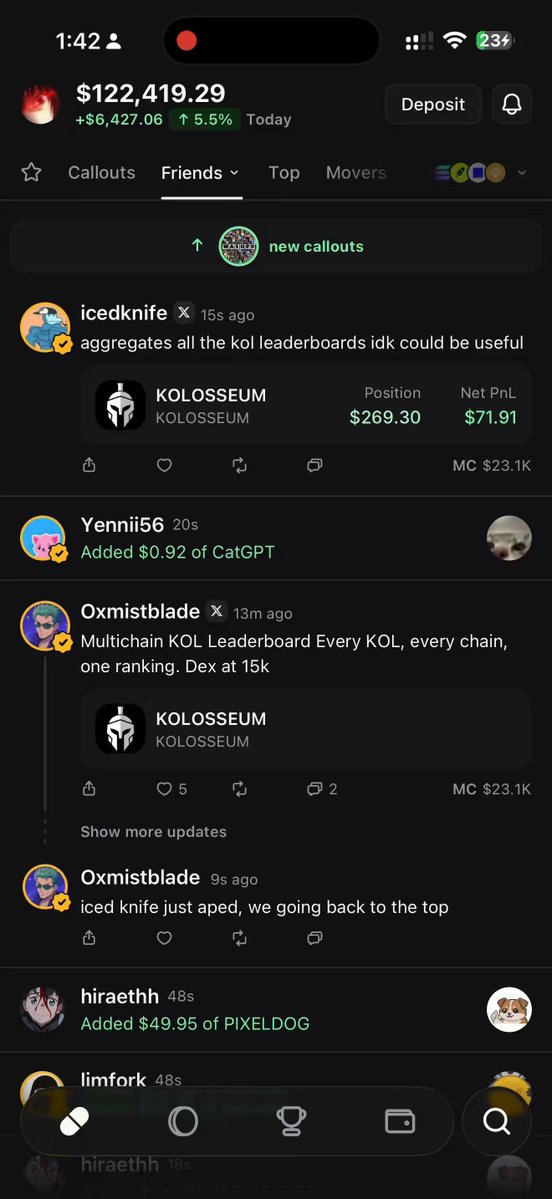Go to the wallet tab
This screenshot has height=1199, width=552.
pos(400,1121)
